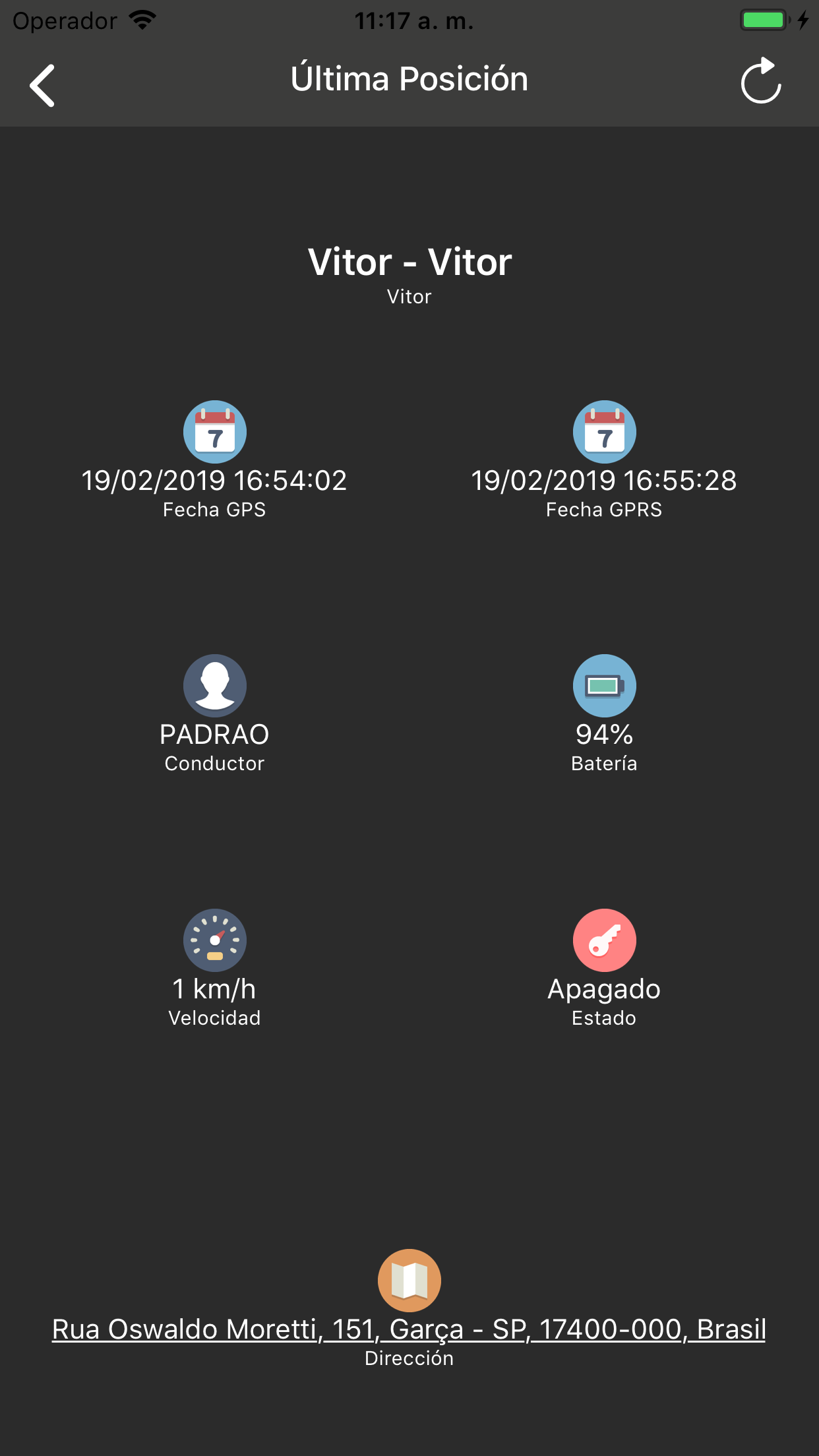Select the 1 km/h speed value
The height and width of the screenshot is (1456, 819).
pyautogui.click(x=214, y=988)
